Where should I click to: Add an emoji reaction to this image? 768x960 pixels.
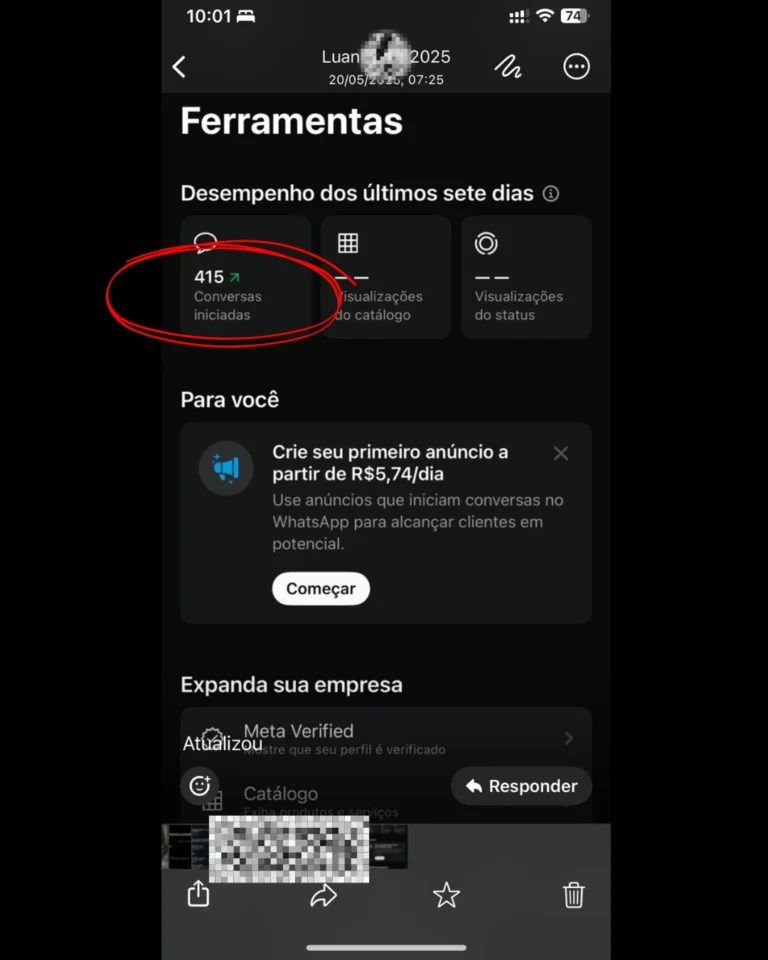click(x=199, y=785)
